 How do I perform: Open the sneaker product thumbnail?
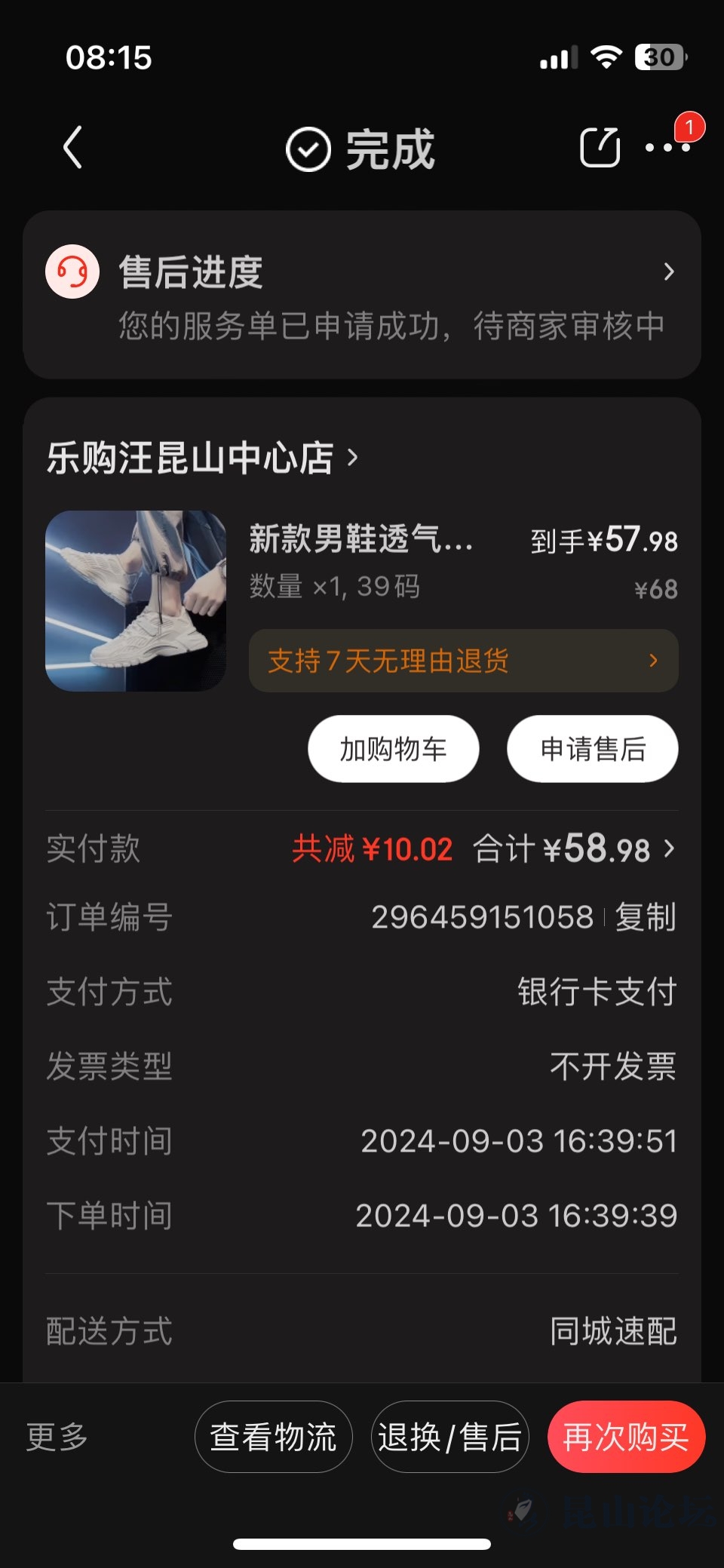click(x=136, y=601)
